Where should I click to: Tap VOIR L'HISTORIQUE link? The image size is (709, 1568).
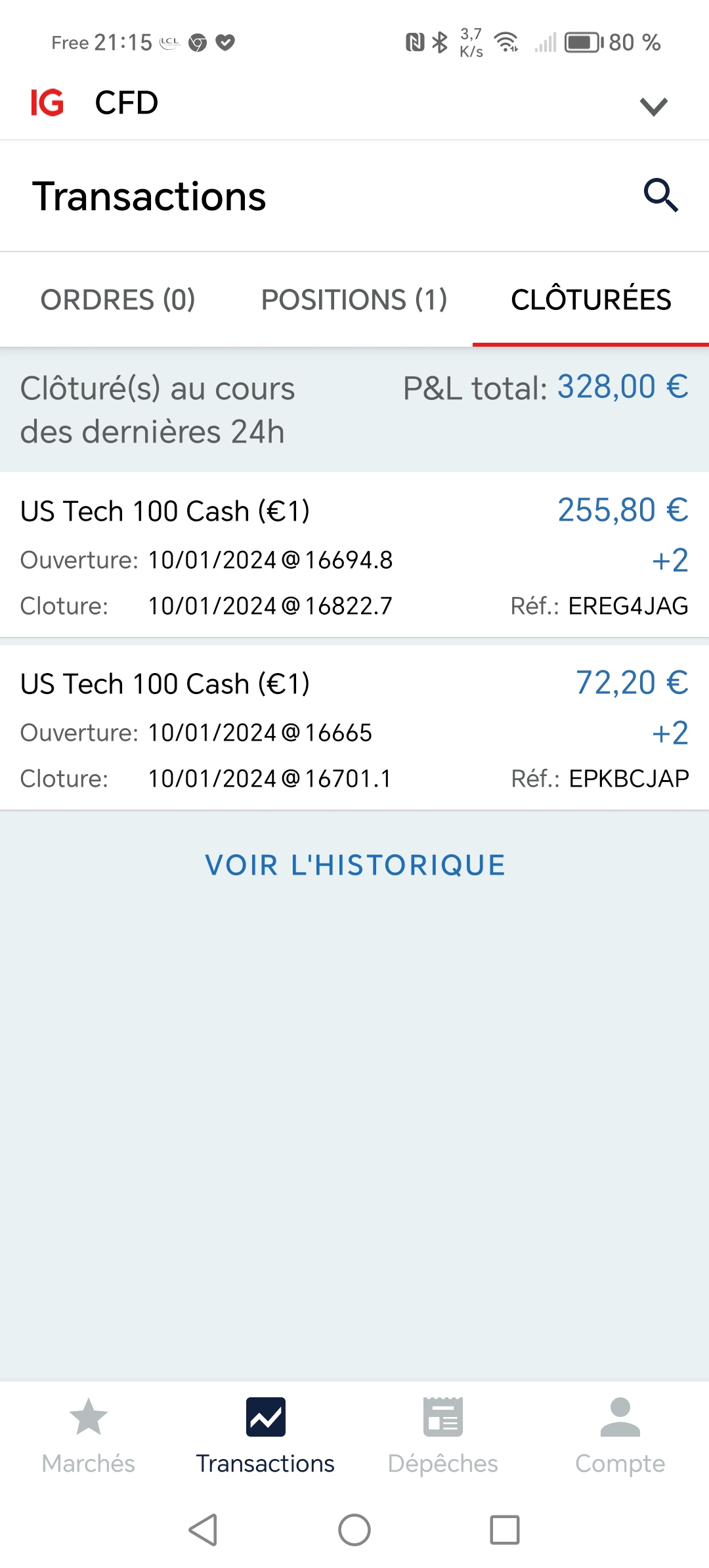point(355,865)
